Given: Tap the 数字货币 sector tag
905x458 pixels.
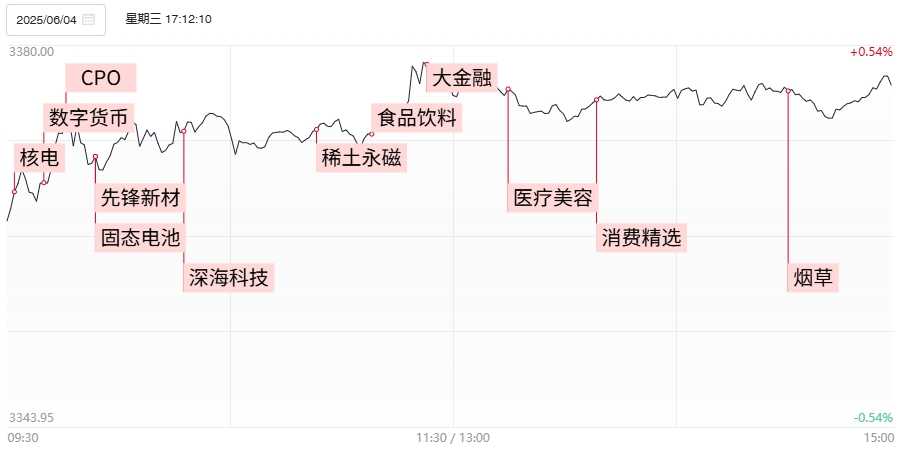Looking at the screenshot, I should point(88,117).
